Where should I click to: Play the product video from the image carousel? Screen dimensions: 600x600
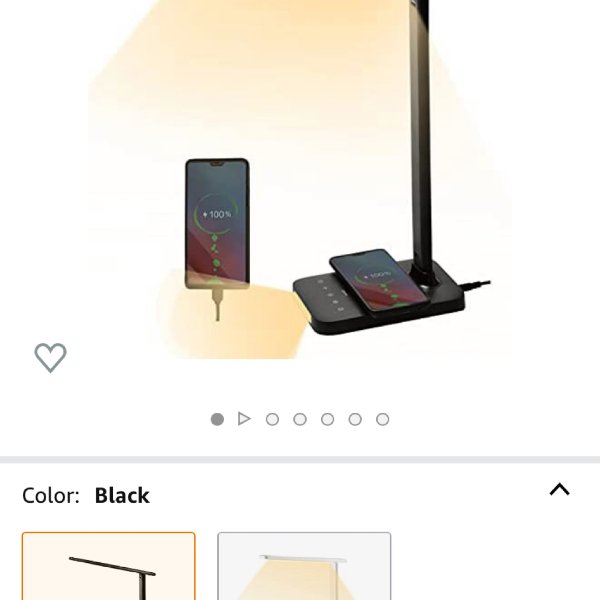coord(244,419)
